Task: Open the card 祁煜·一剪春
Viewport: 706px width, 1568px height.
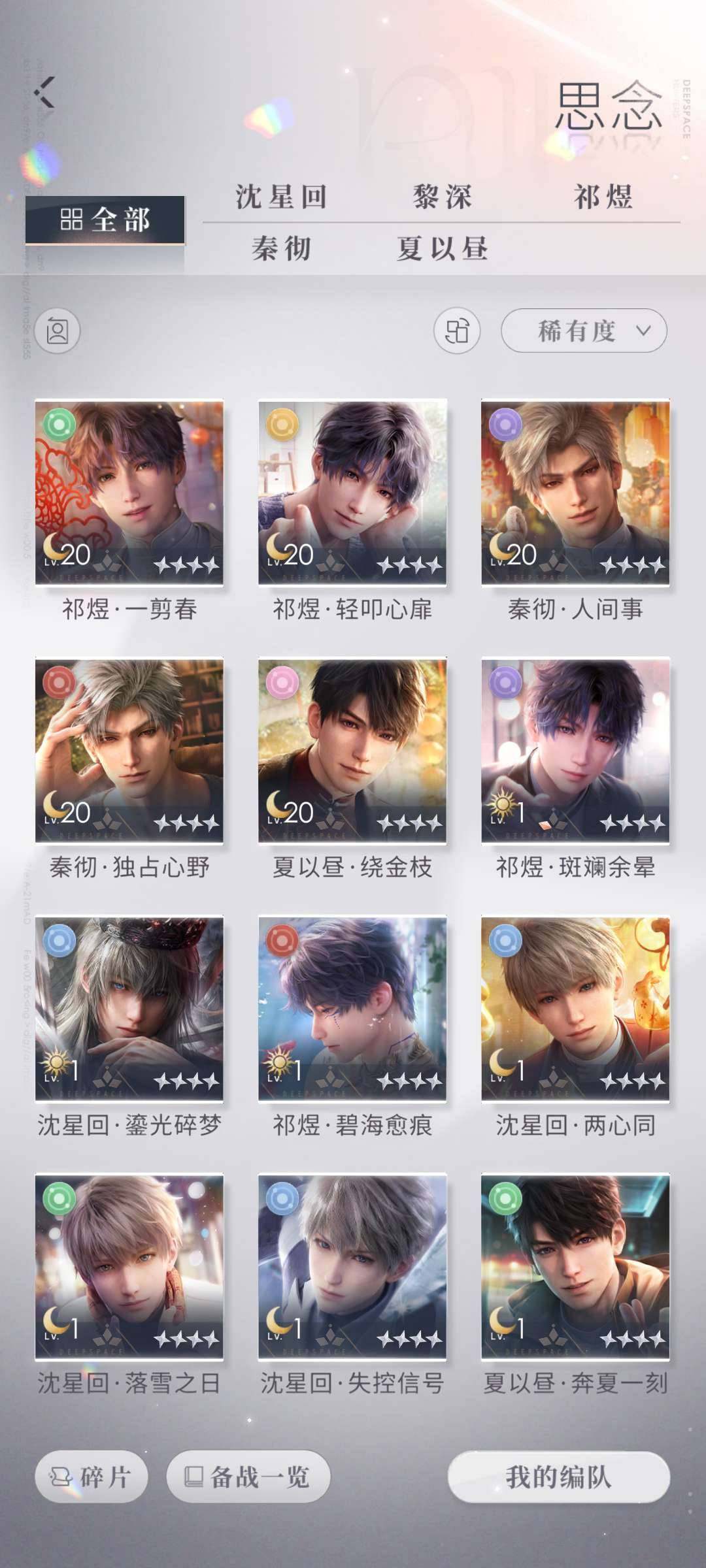Action: [x=129, y=493]
